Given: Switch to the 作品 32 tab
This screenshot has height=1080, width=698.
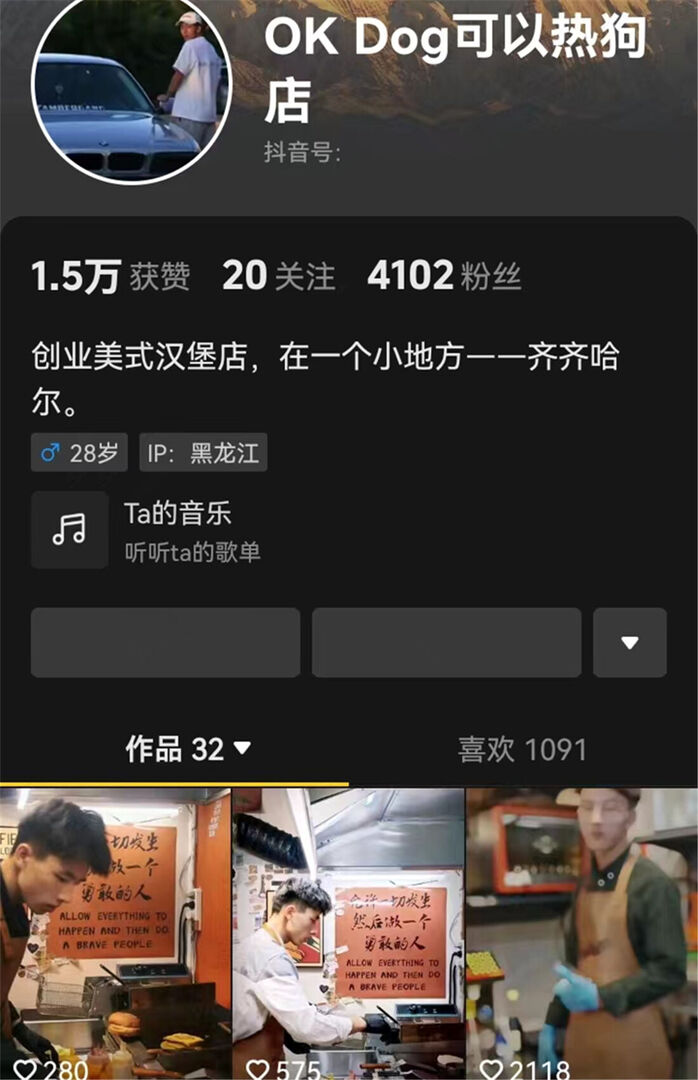Looking at the screenshot, I should tap(187, 749).
